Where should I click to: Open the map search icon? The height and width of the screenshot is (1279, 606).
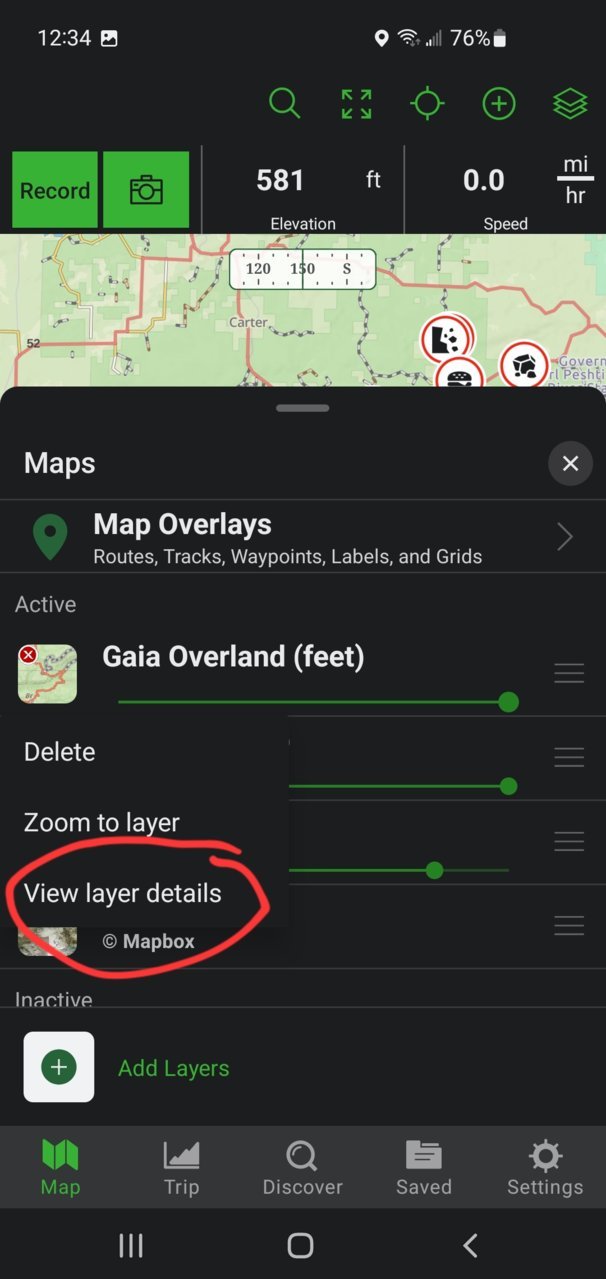pos(284,103)
